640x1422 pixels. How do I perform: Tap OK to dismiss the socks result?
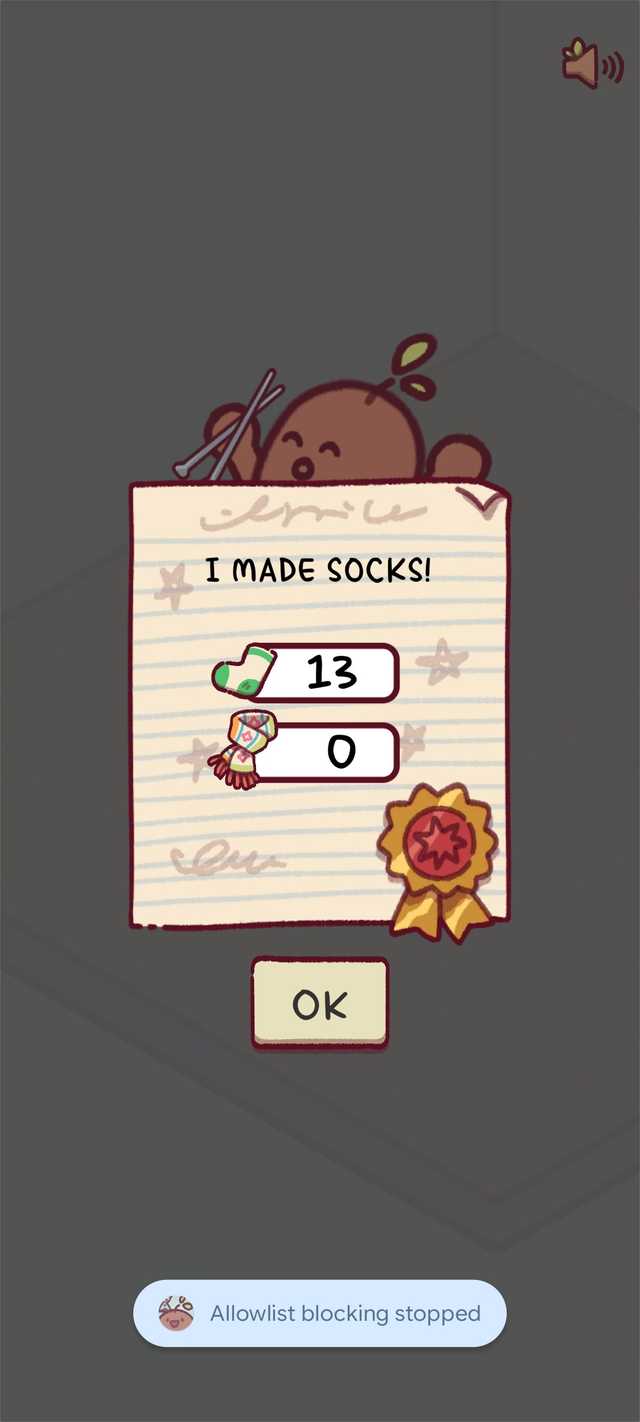(319, 1003)
